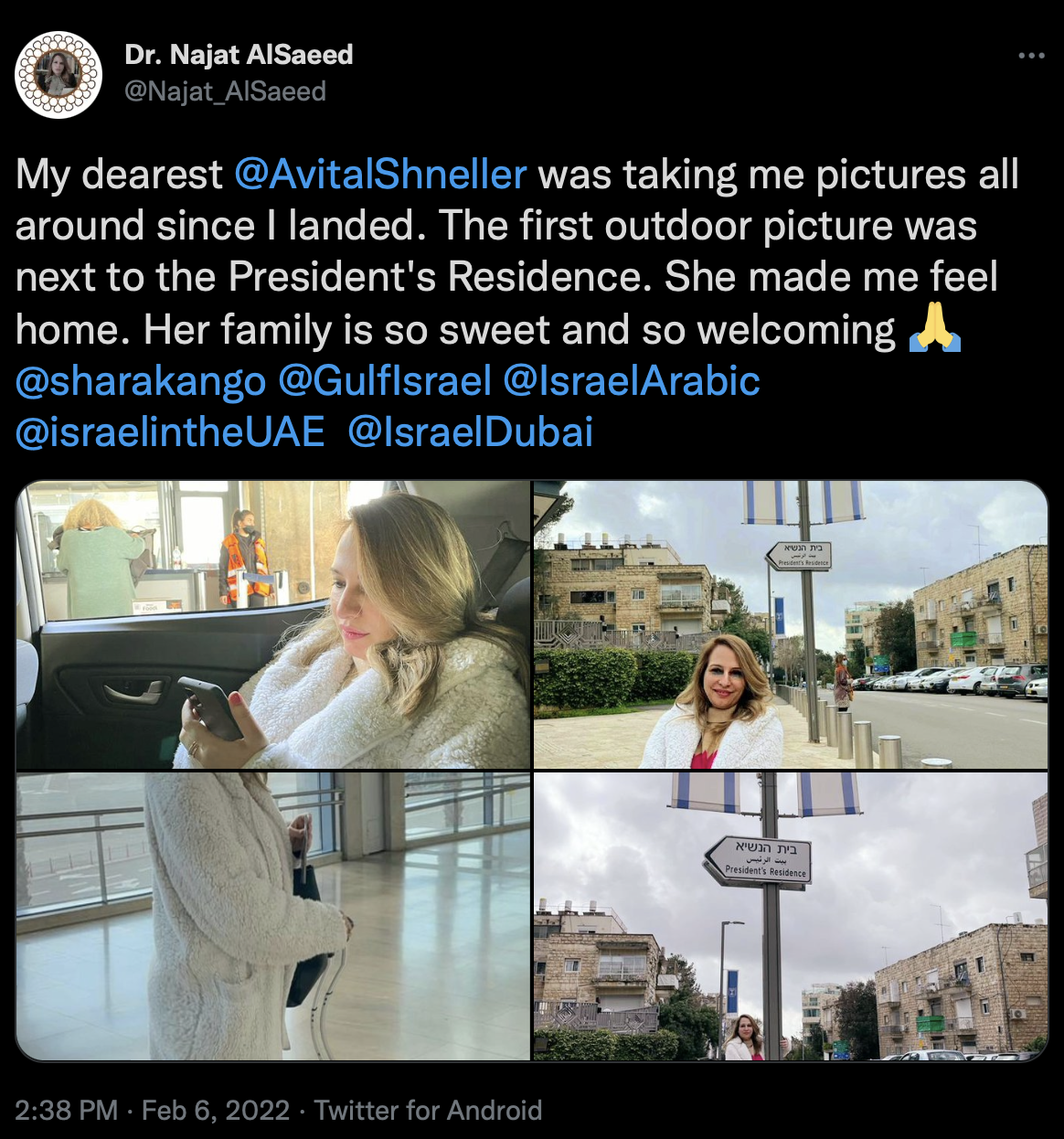Image resolution: width=1064 pixels, height=1139 pixels.
Task: View the @IsraelDubai profile
Action: point(471,431)
